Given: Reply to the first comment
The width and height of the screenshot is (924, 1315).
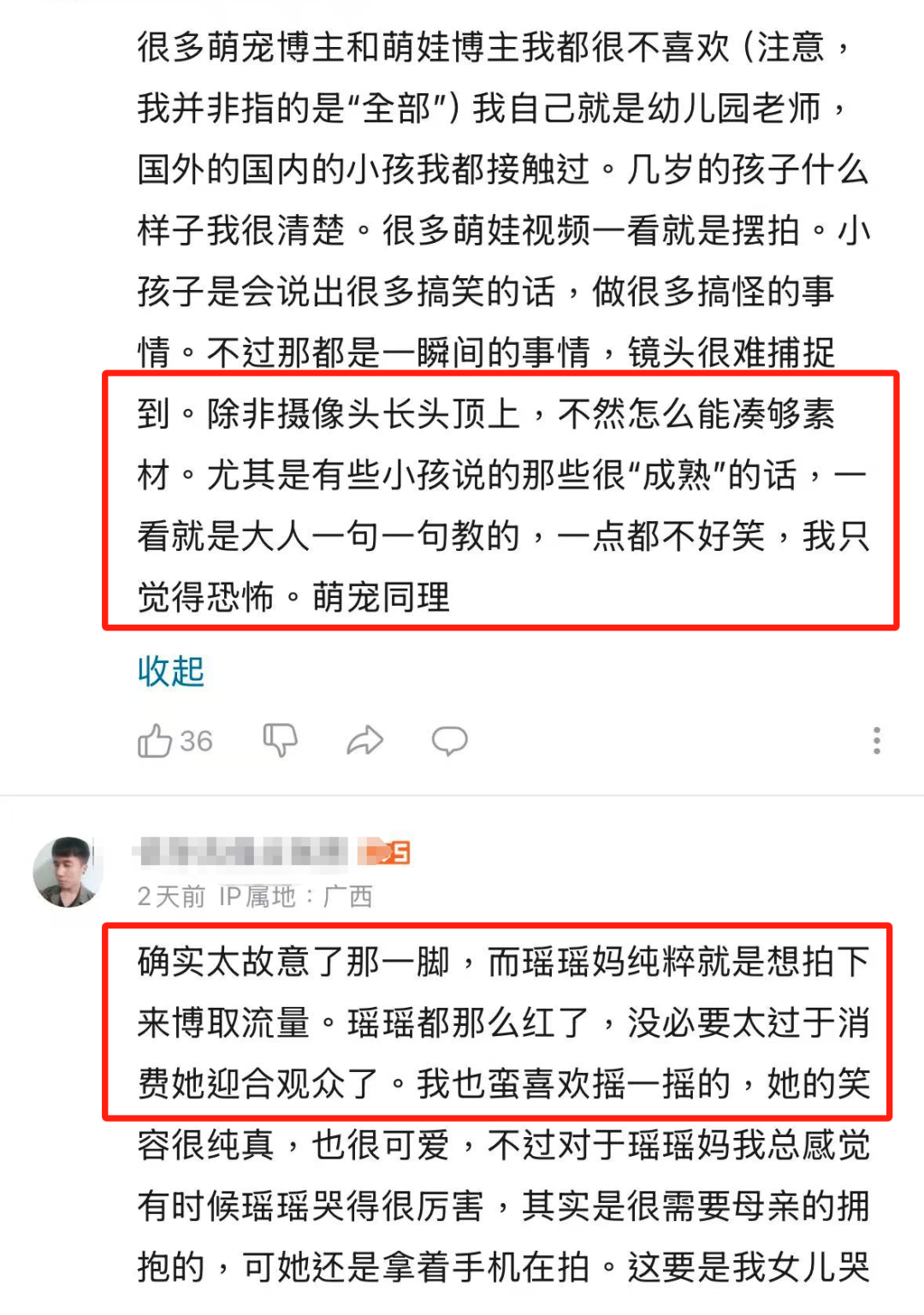Looking at the screenshot, I should (449, 741).
